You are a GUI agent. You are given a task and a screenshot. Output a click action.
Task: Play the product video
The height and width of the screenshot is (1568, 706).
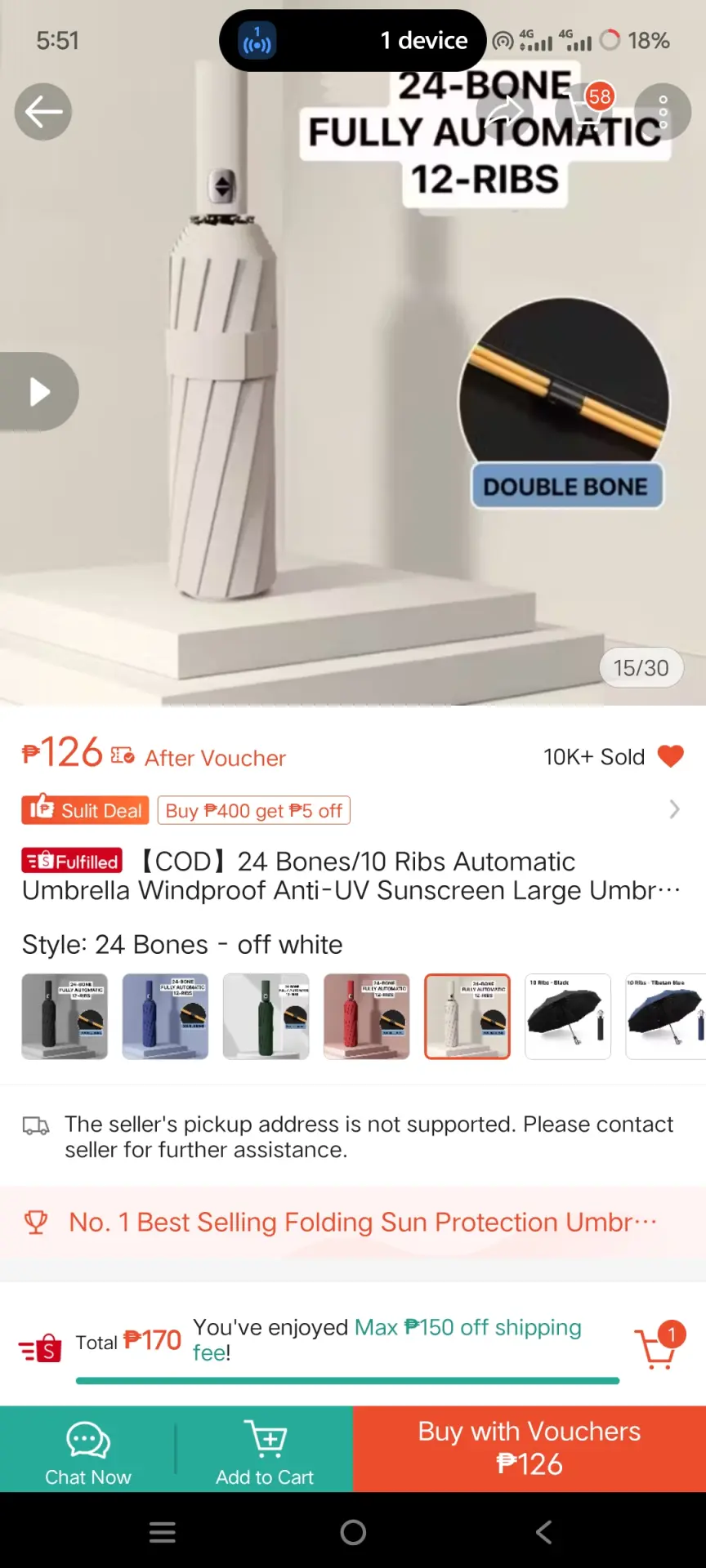coord(38,392)
